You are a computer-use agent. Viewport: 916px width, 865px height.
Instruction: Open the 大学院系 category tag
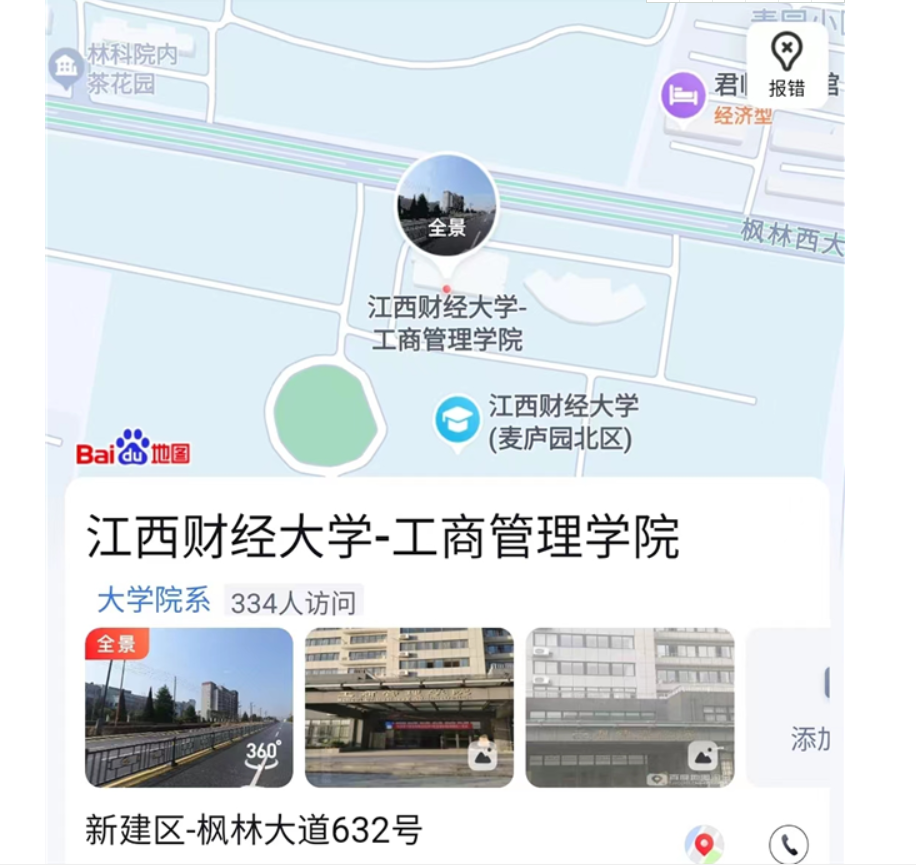pyautogui.click(x=154, y=601)
